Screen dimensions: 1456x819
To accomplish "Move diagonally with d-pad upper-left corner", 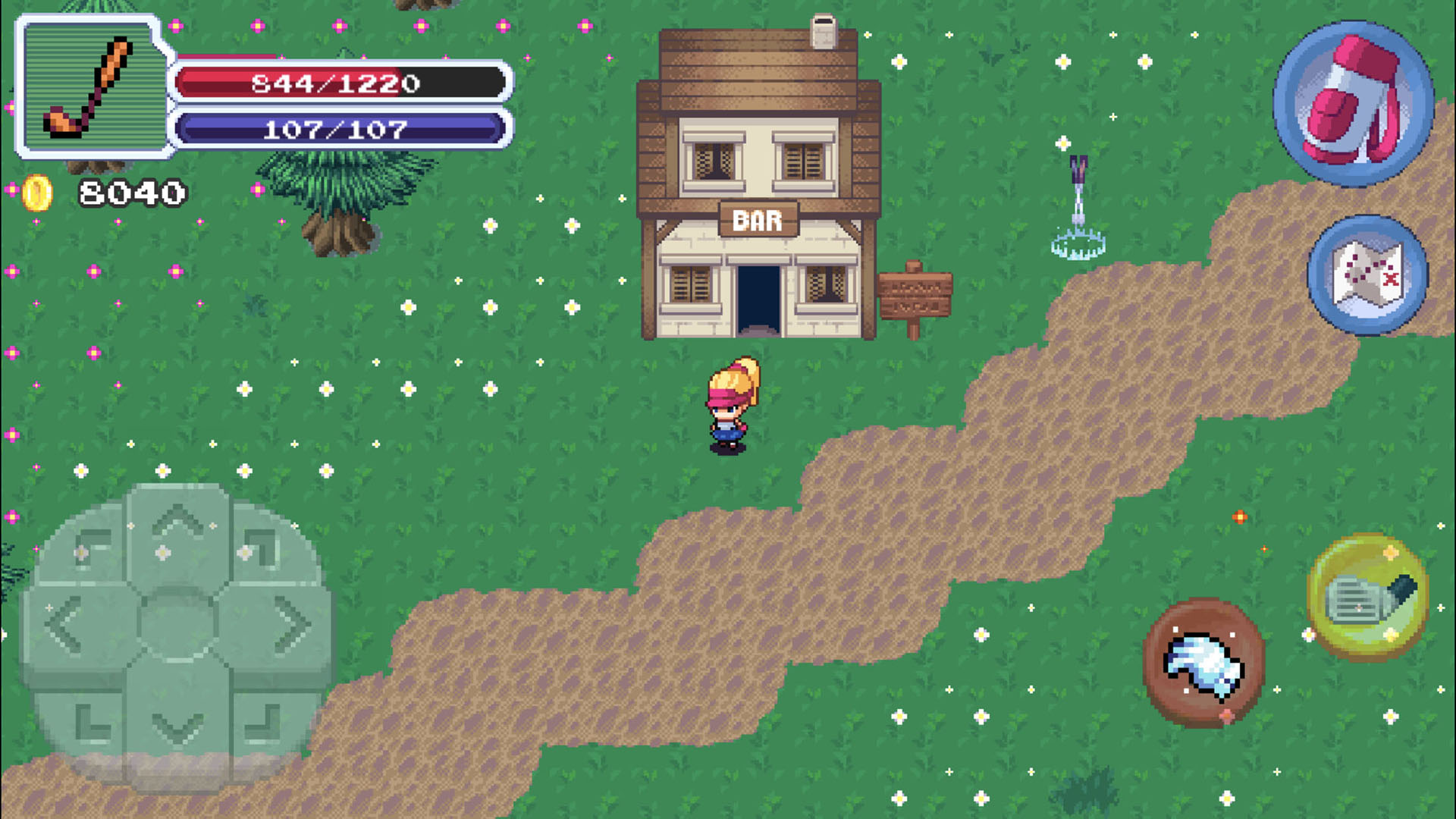I will [93, 544].
